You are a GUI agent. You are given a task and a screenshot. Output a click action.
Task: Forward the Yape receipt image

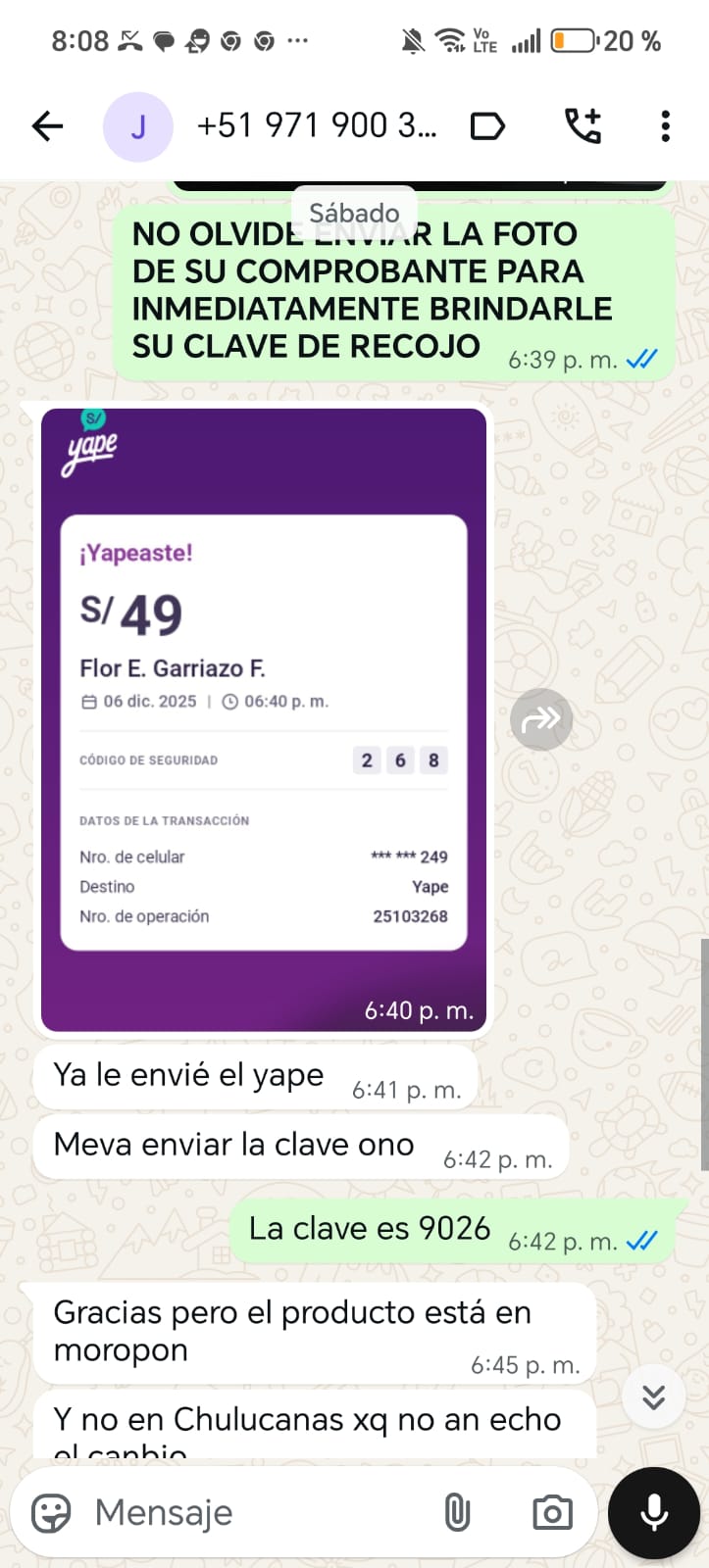[540, 719]
